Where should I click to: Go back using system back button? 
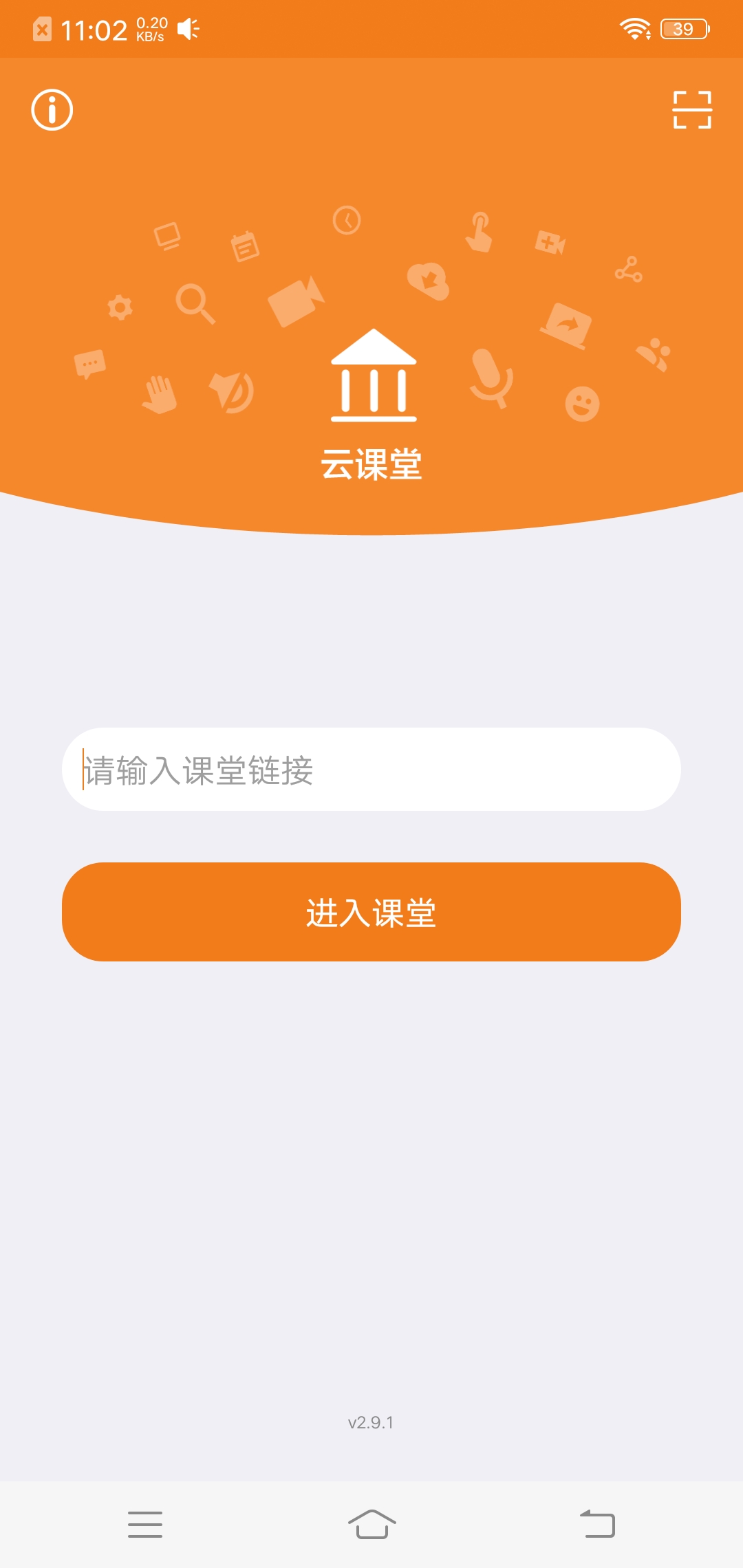[x=597, y=1524]
